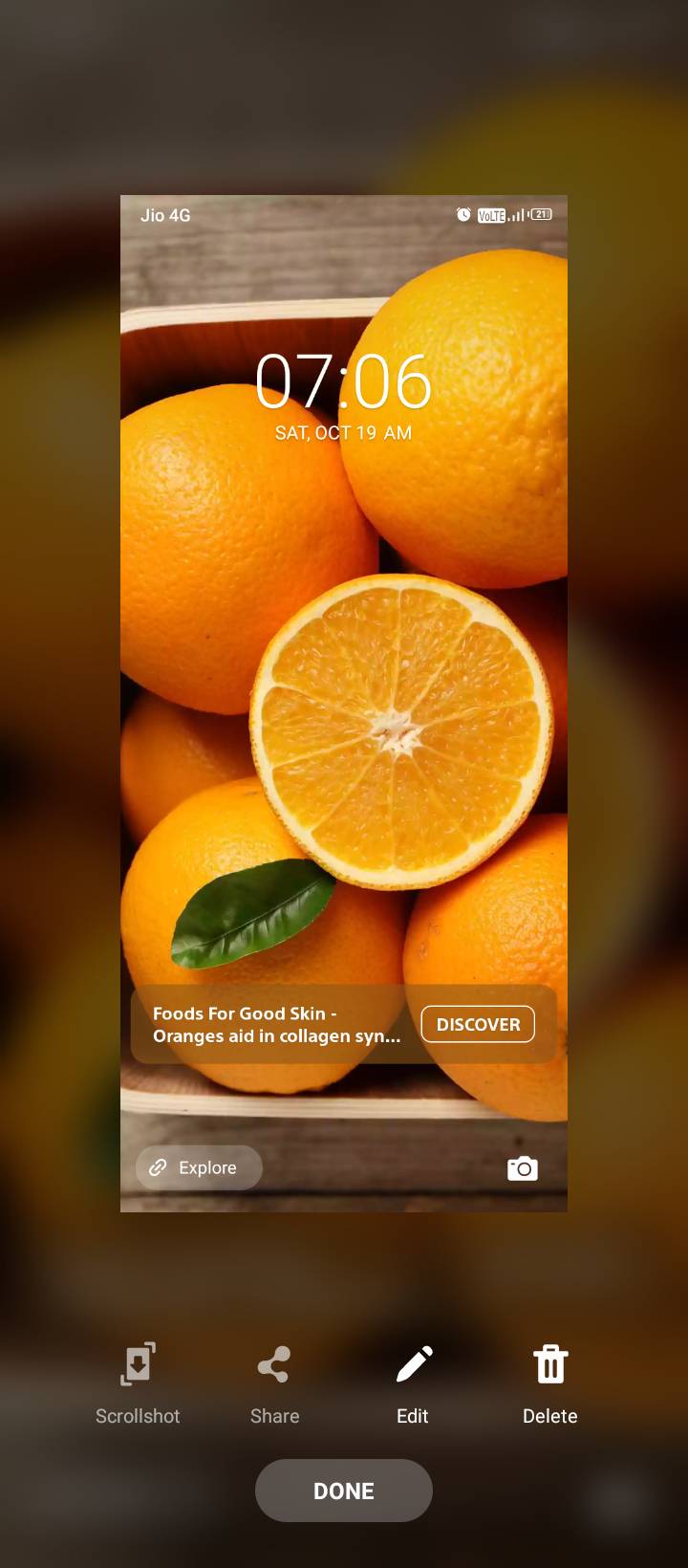Tap the DONE button
The width and height of the screenshot is (688, 1568).
pos(344,1491)
